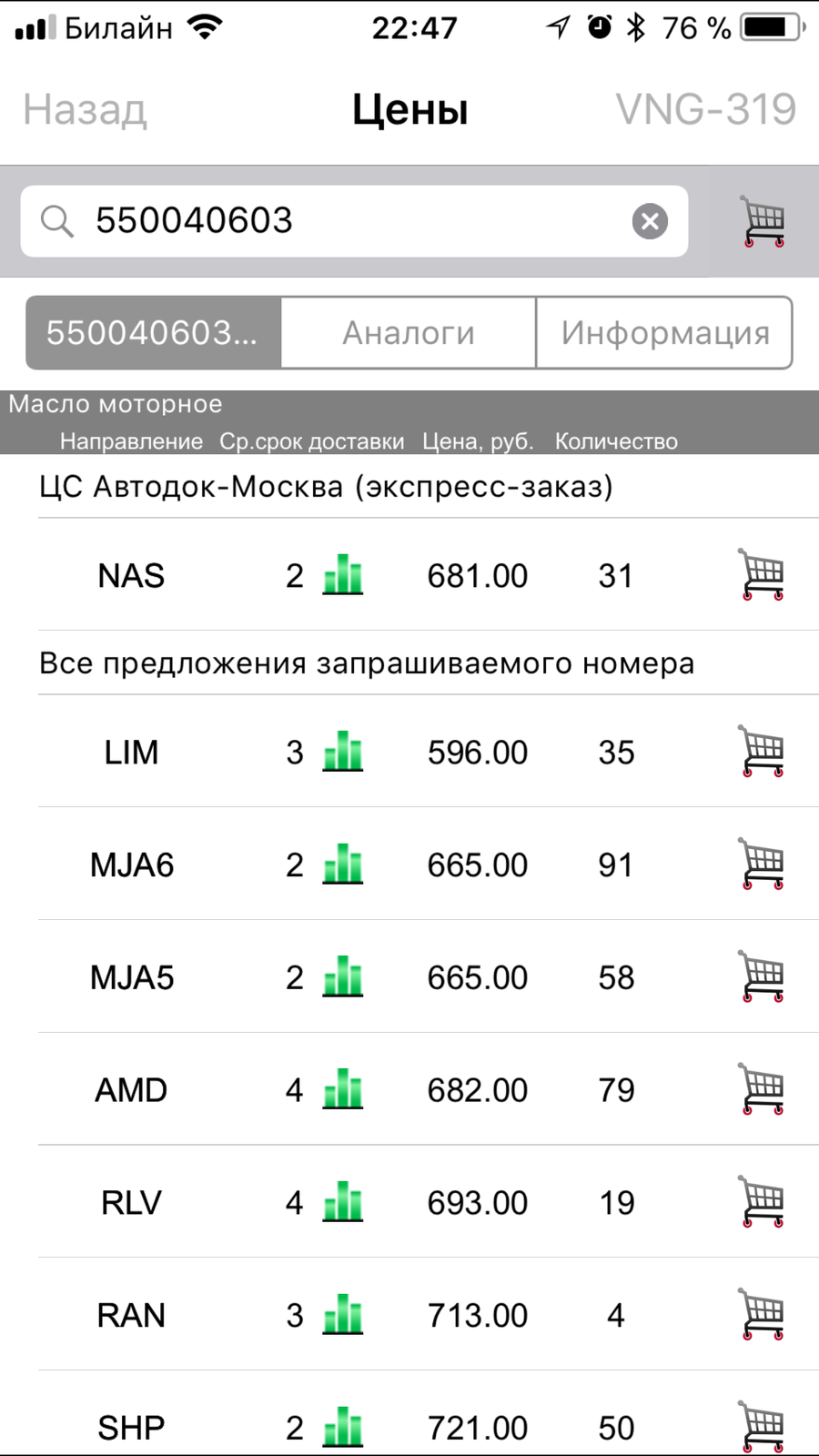Add the SHP offer to cart
This screenshot has height=1456, width=819.
tap(762, 1427)
